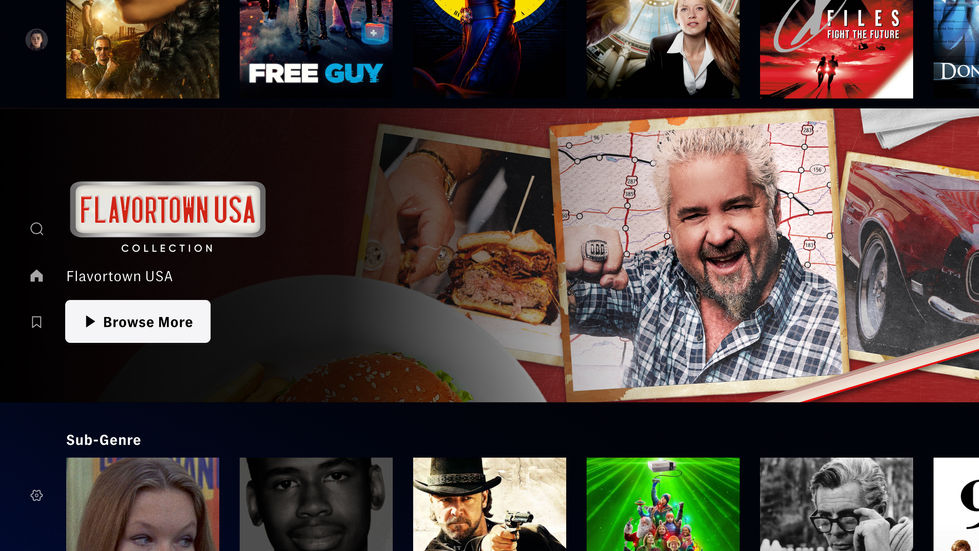
Task: Open the first top-row poster with sunglasses man
Action: point(142,49)
